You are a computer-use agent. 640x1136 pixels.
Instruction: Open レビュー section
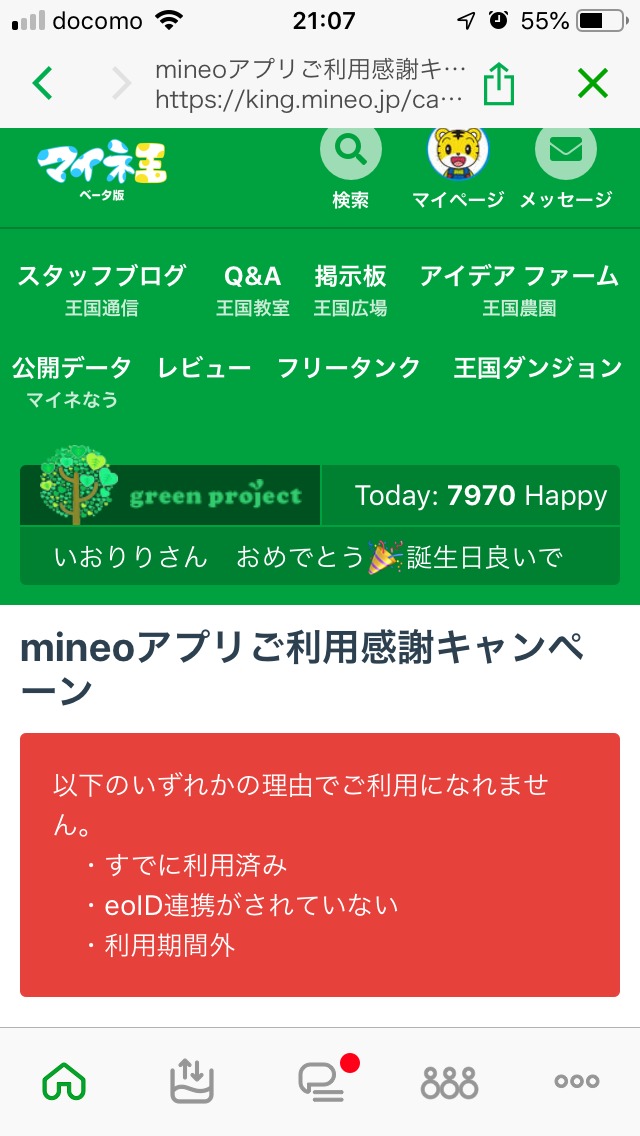[204, 369]
